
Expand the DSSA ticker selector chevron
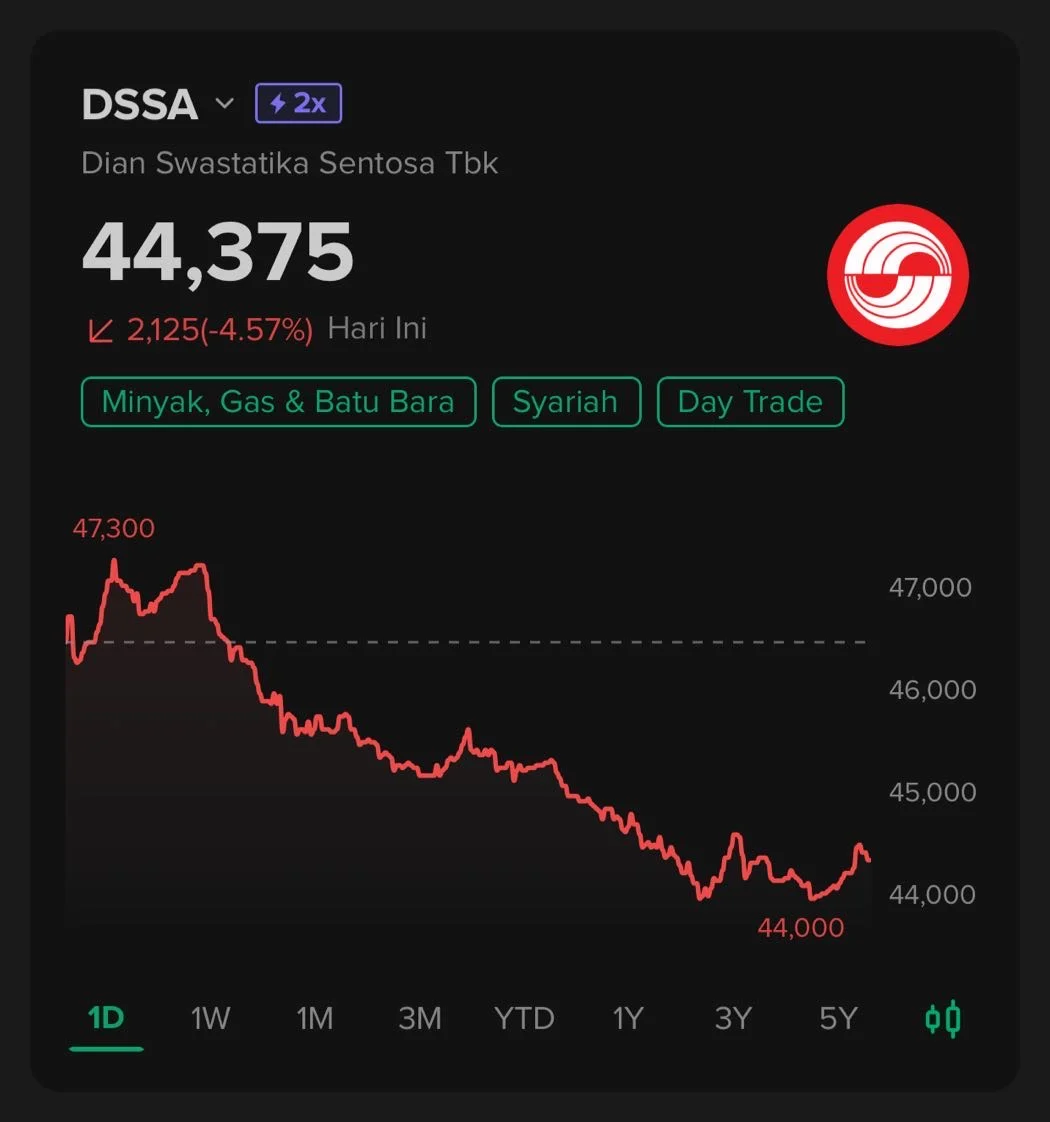(x=224, y=103)
